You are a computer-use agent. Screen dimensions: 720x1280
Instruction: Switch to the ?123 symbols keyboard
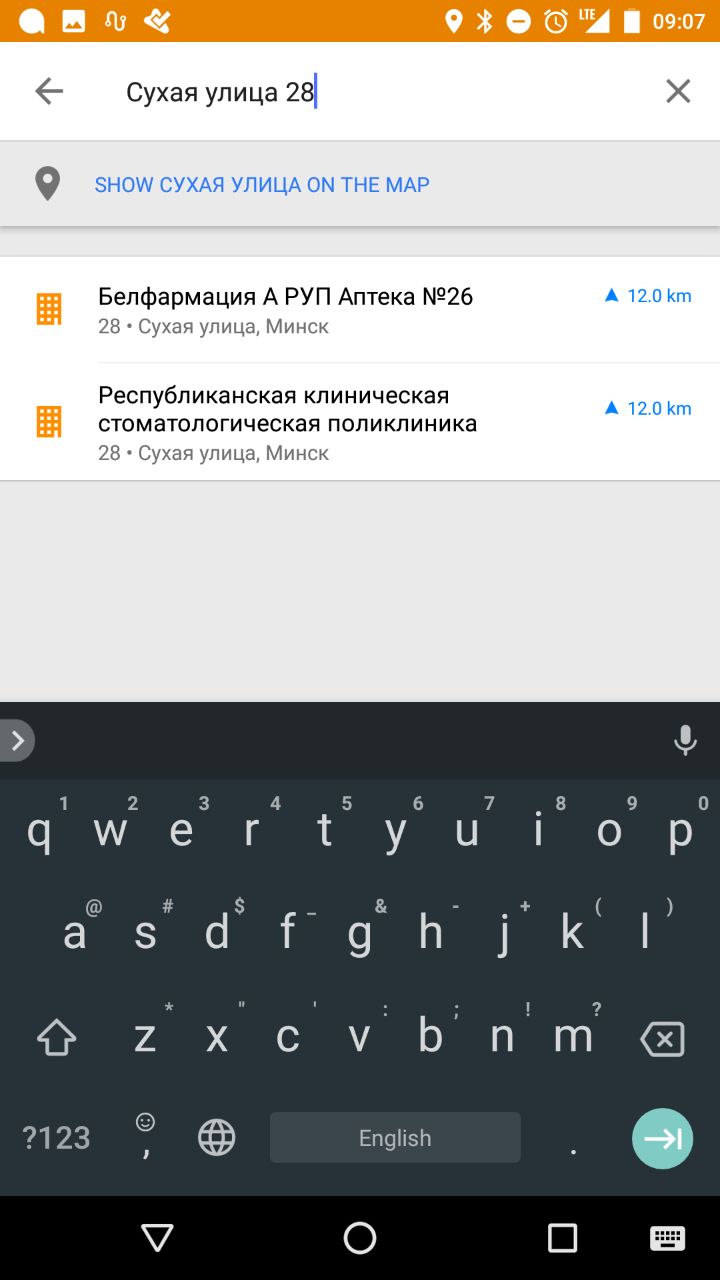pyautogui.click(x=57, y=1137)
